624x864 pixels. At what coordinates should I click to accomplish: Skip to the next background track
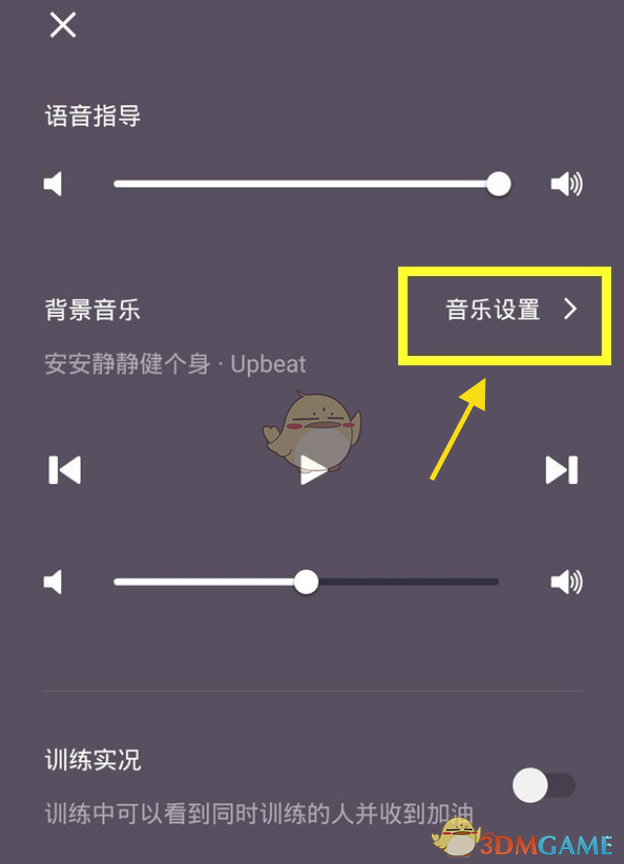(561, 470)
